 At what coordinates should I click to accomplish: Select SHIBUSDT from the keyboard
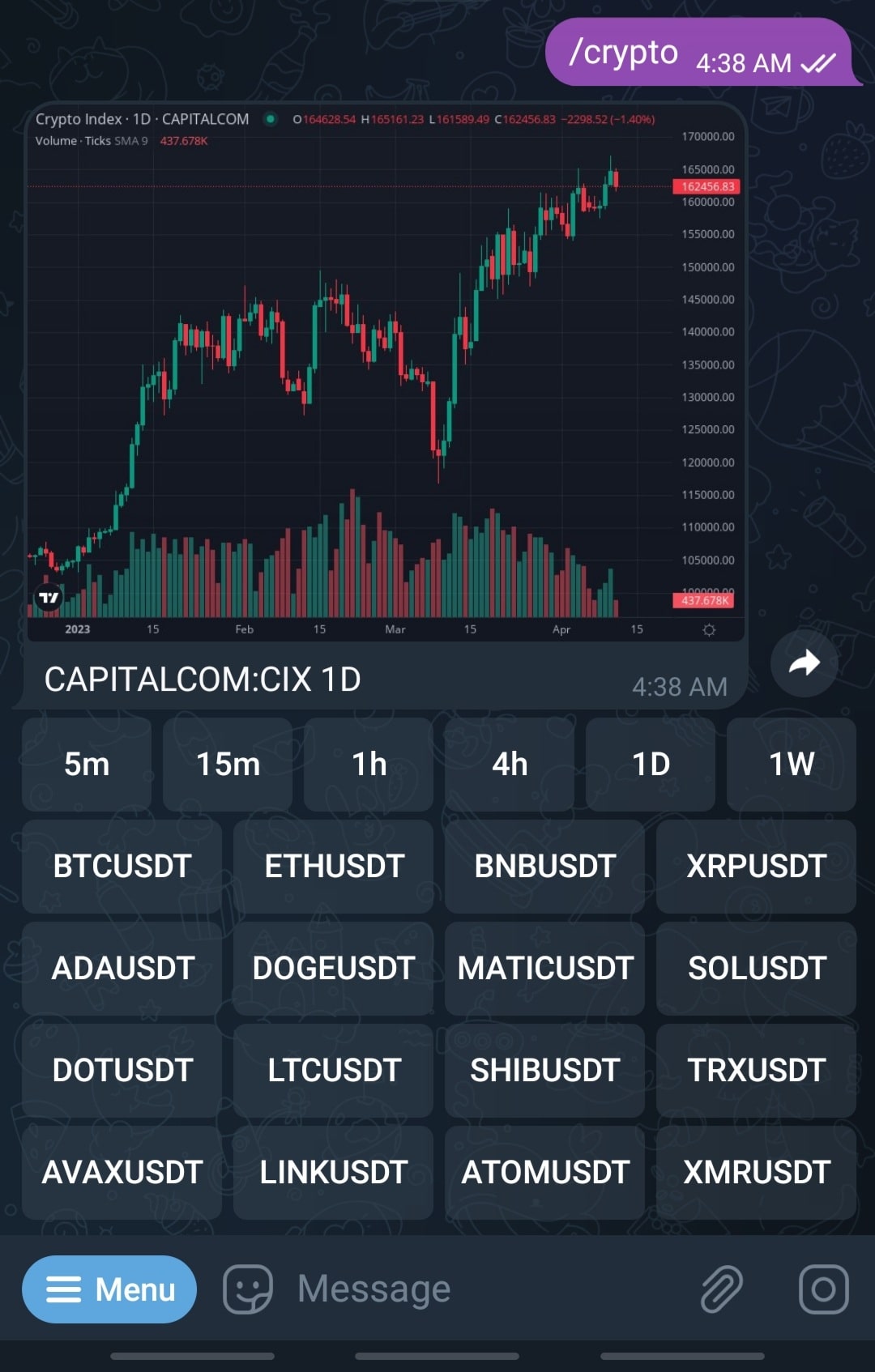click(544, 1071)
